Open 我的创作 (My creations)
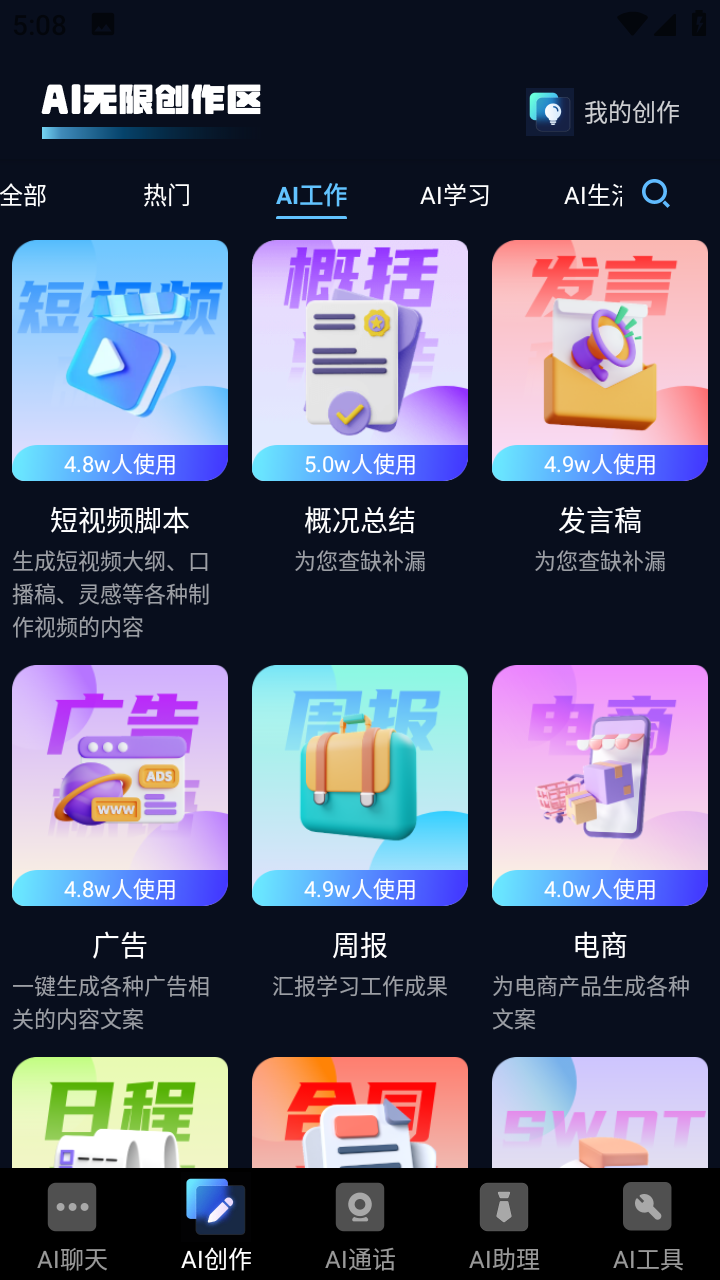This screenshot has width=720, height=1280. click(604, 112)
